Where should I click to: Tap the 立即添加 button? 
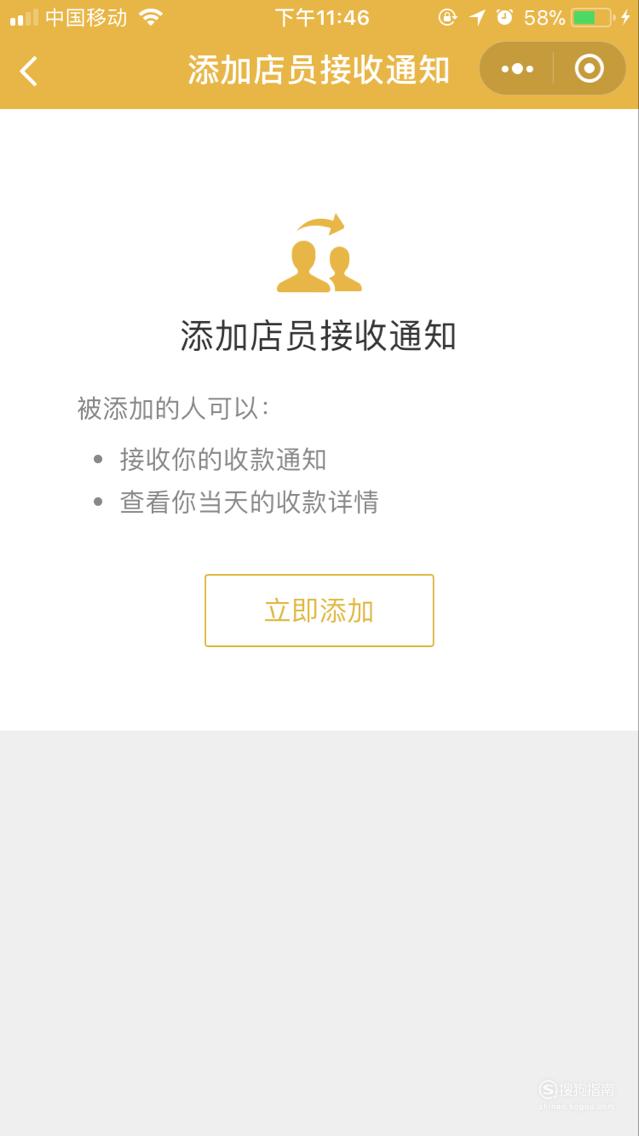319,610
